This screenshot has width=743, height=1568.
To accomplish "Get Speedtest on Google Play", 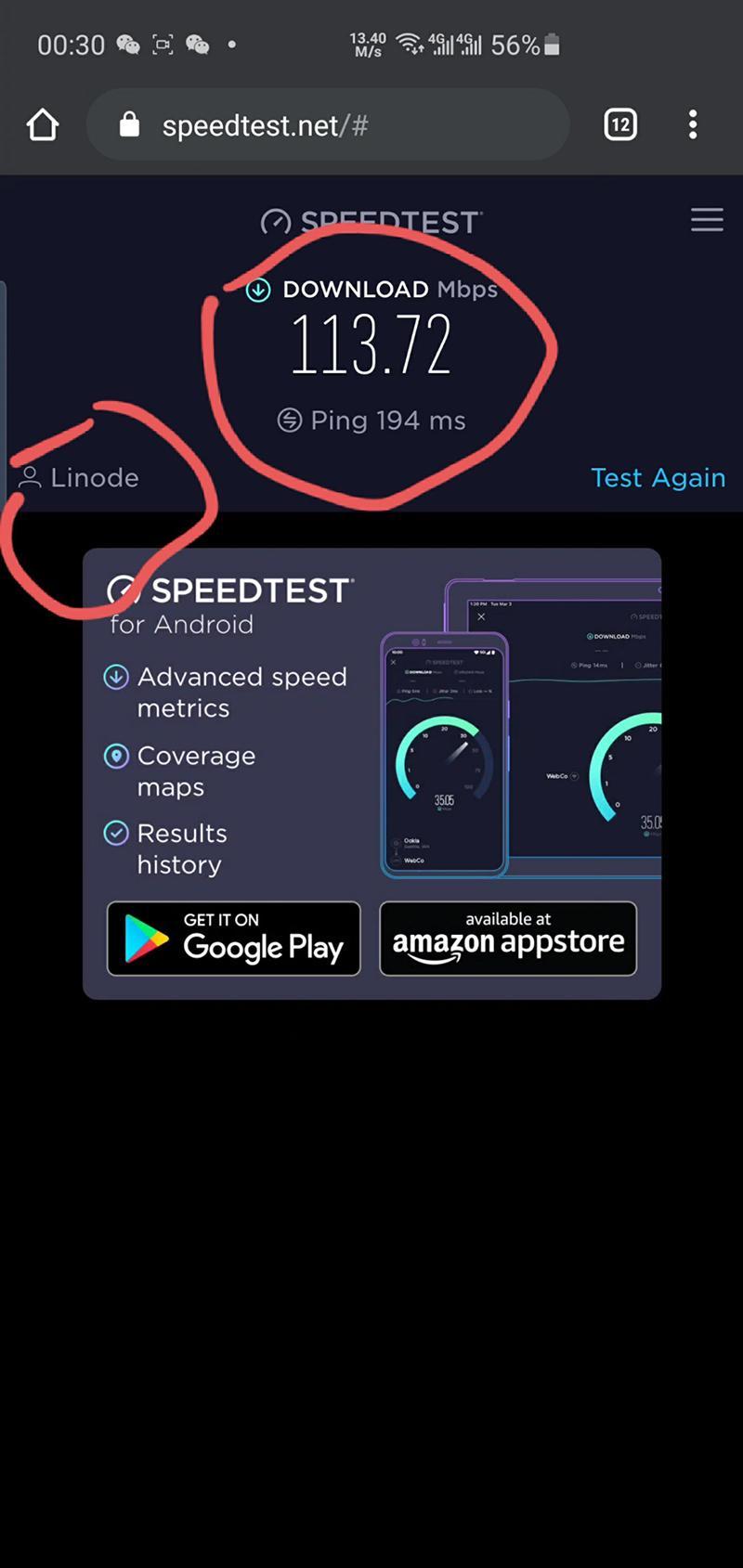I will pyautogui.click(x=233, y=939).
